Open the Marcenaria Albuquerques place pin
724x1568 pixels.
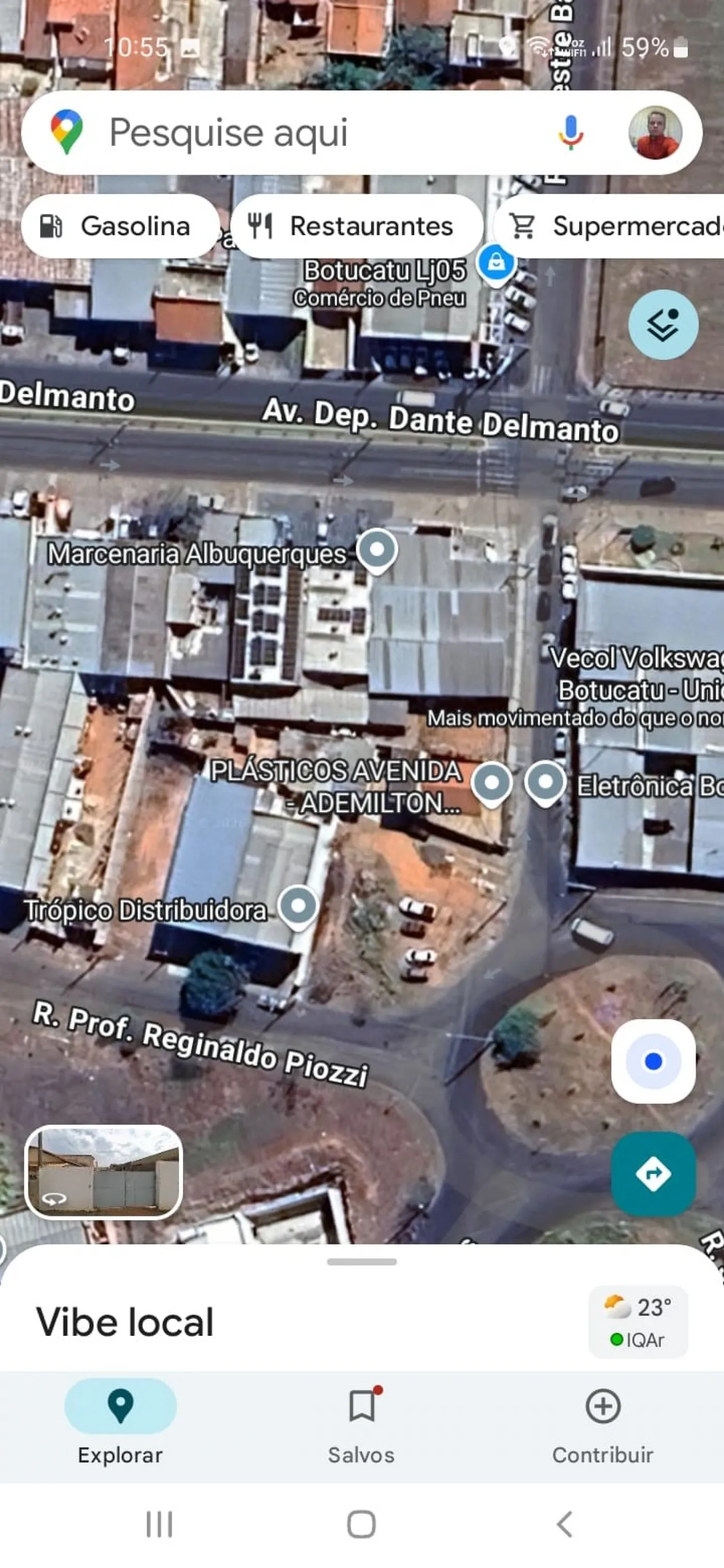pos(377,550)
